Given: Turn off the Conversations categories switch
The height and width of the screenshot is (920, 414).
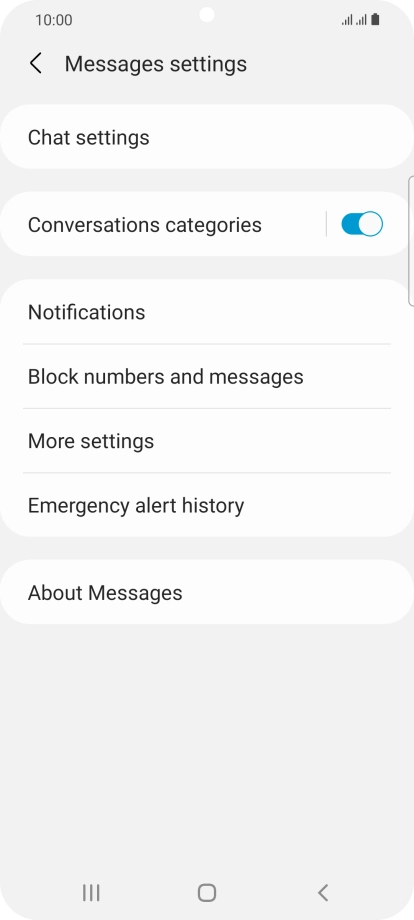Looking at the screenshot, I should (x=362, y=225).
